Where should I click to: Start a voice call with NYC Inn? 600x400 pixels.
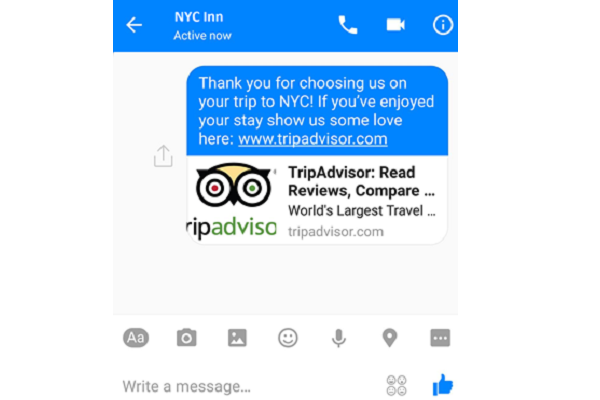348,26
